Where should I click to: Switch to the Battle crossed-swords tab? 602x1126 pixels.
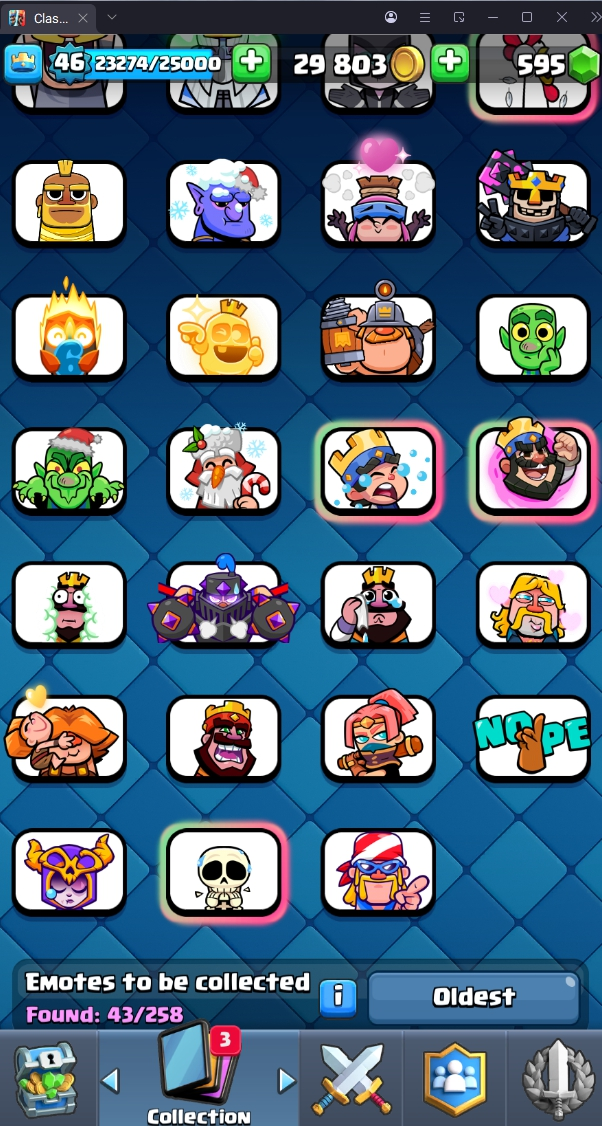(348, 1078)
